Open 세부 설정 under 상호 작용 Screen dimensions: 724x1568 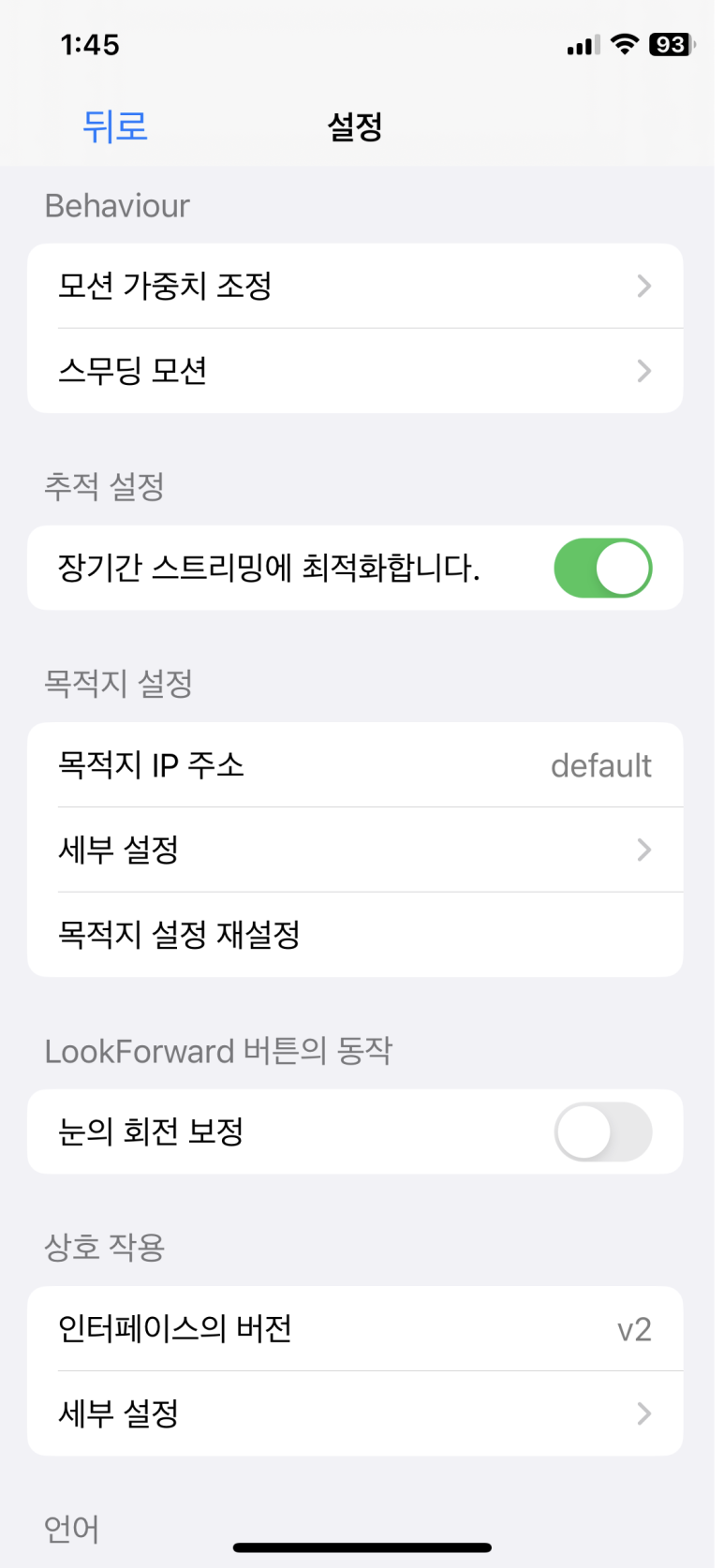[x=355, y=1413]
